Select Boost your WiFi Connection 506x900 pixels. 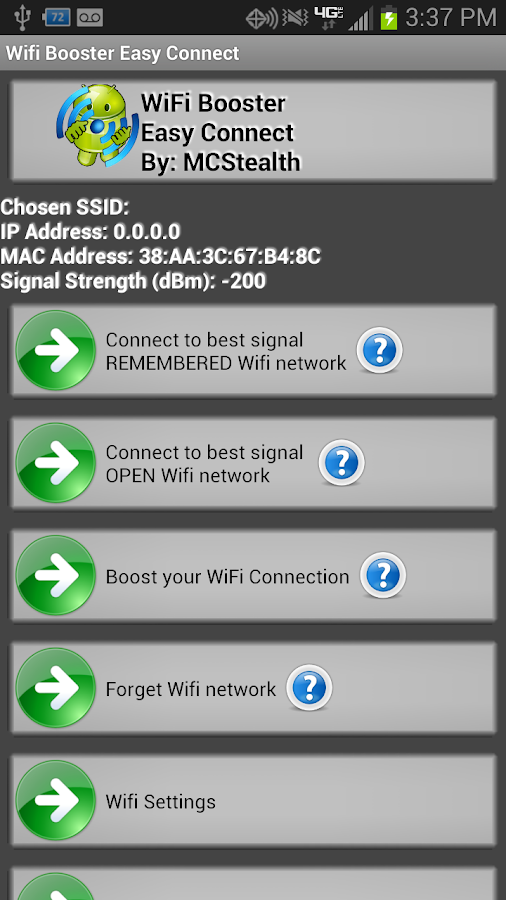point(253,575)
